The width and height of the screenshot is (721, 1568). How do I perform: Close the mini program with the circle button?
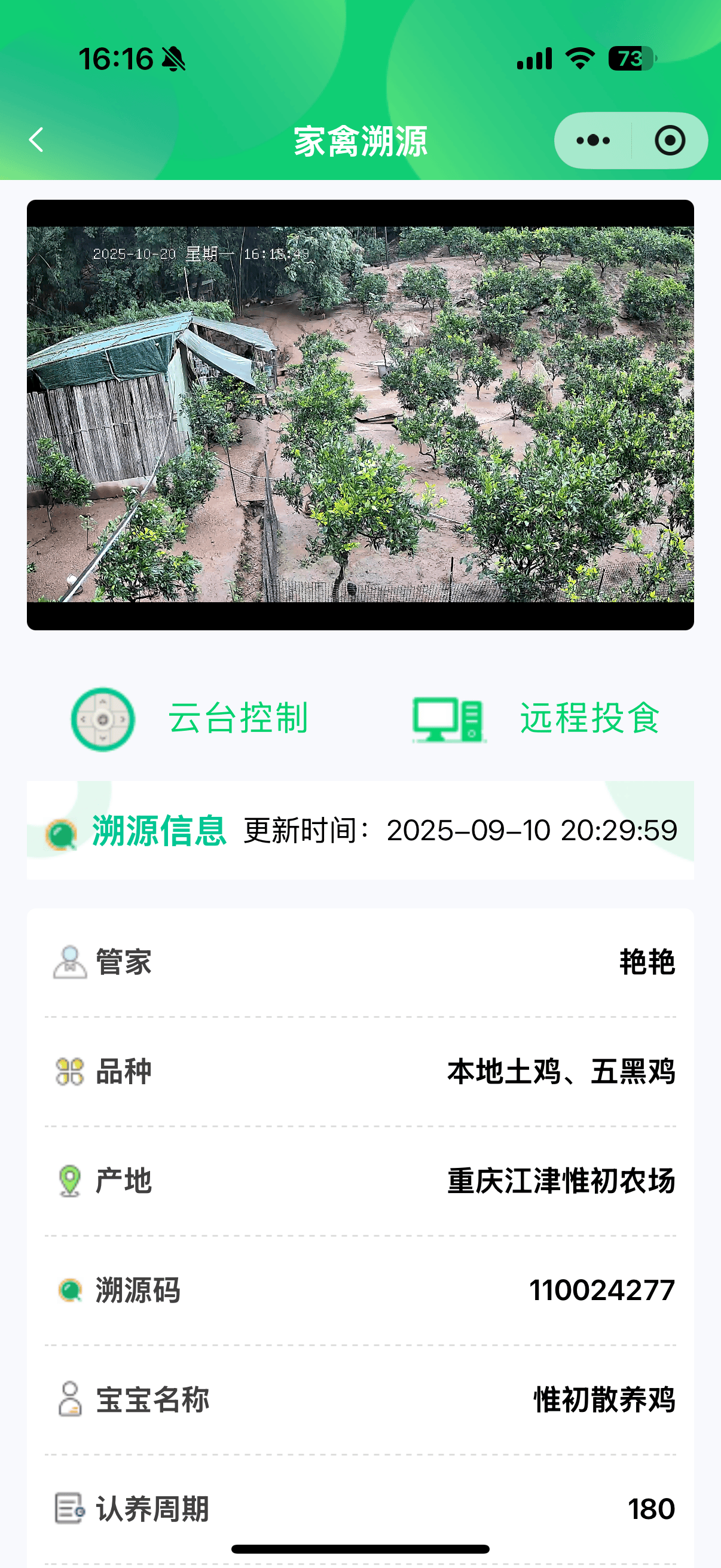point(670,141)
